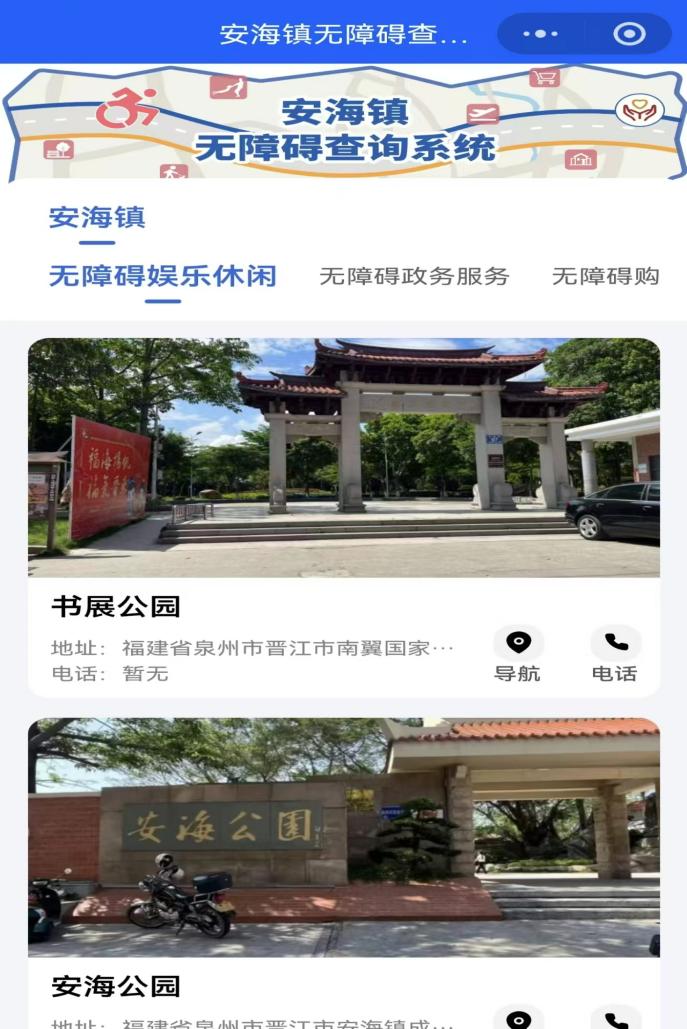This screenshot has height=1029, width=687.
Task: Switch to the 无障碍政务服务 tab
Action: coord(414,276)
